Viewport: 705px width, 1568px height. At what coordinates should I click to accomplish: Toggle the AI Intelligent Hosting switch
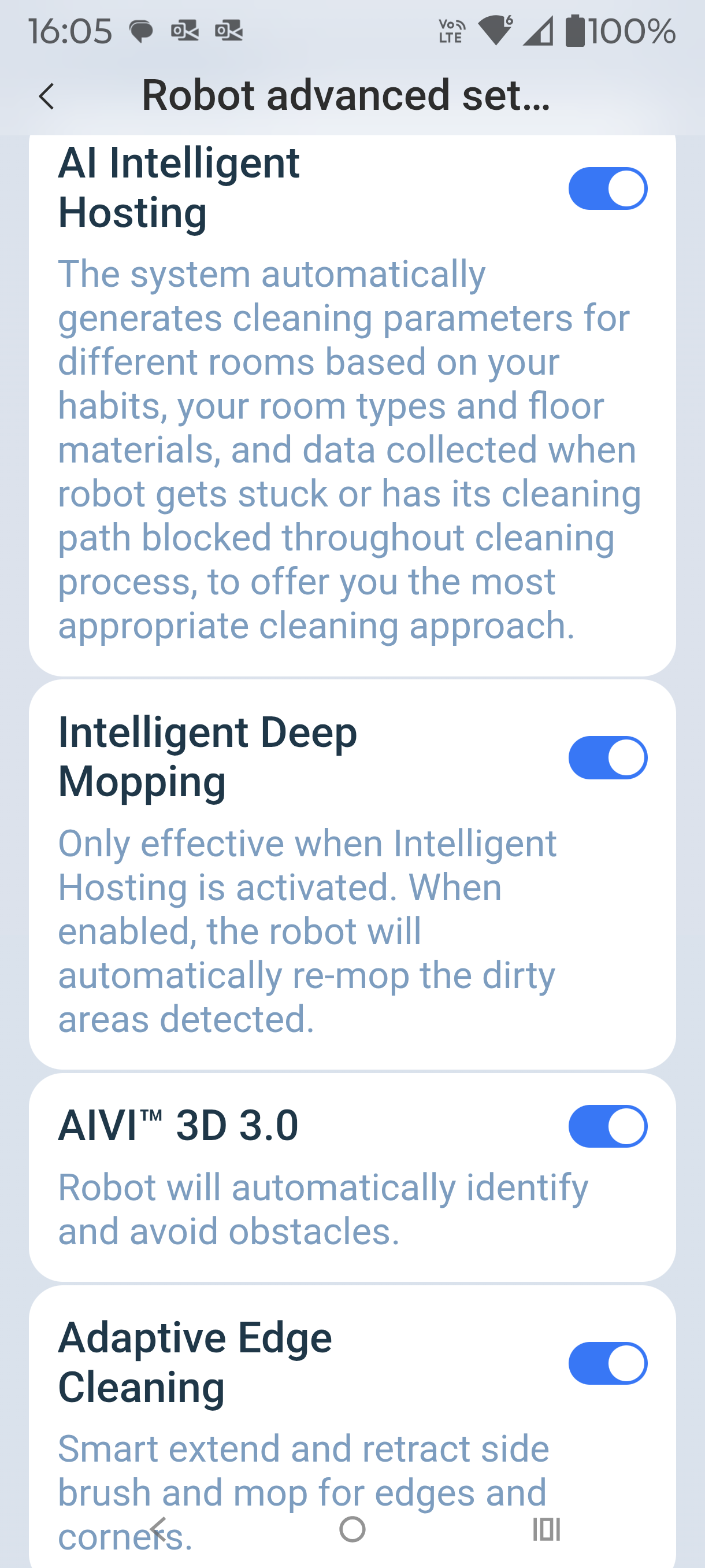607,188
